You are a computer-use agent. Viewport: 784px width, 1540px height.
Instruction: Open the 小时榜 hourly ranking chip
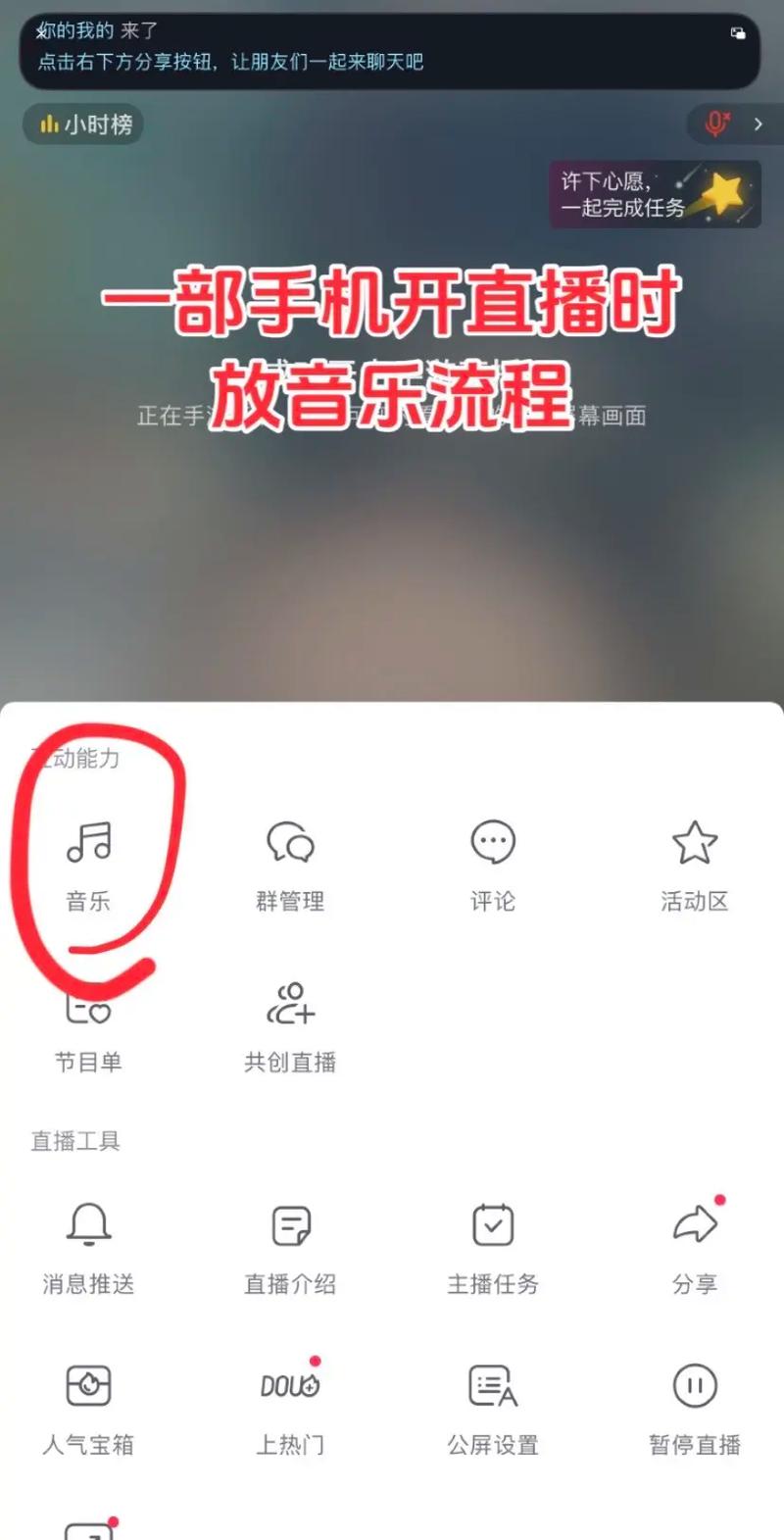tap(84, 124)
